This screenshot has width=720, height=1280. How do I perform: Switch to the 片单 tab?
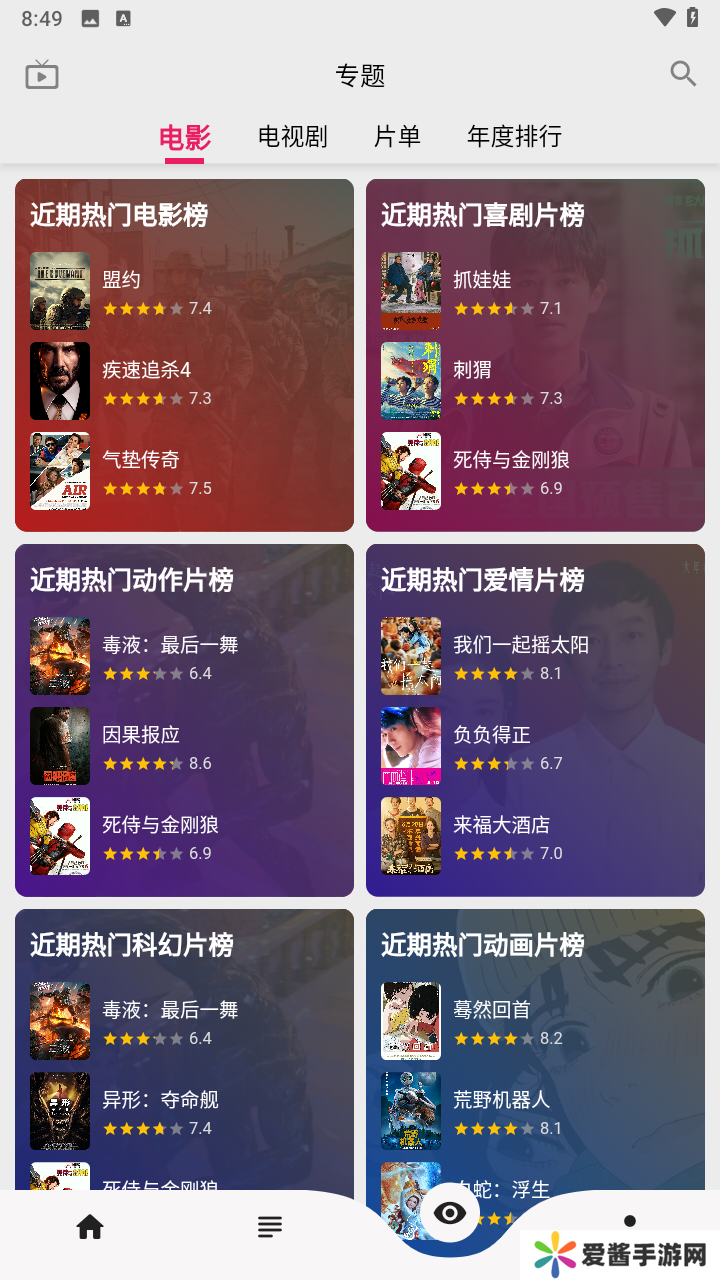397,137
